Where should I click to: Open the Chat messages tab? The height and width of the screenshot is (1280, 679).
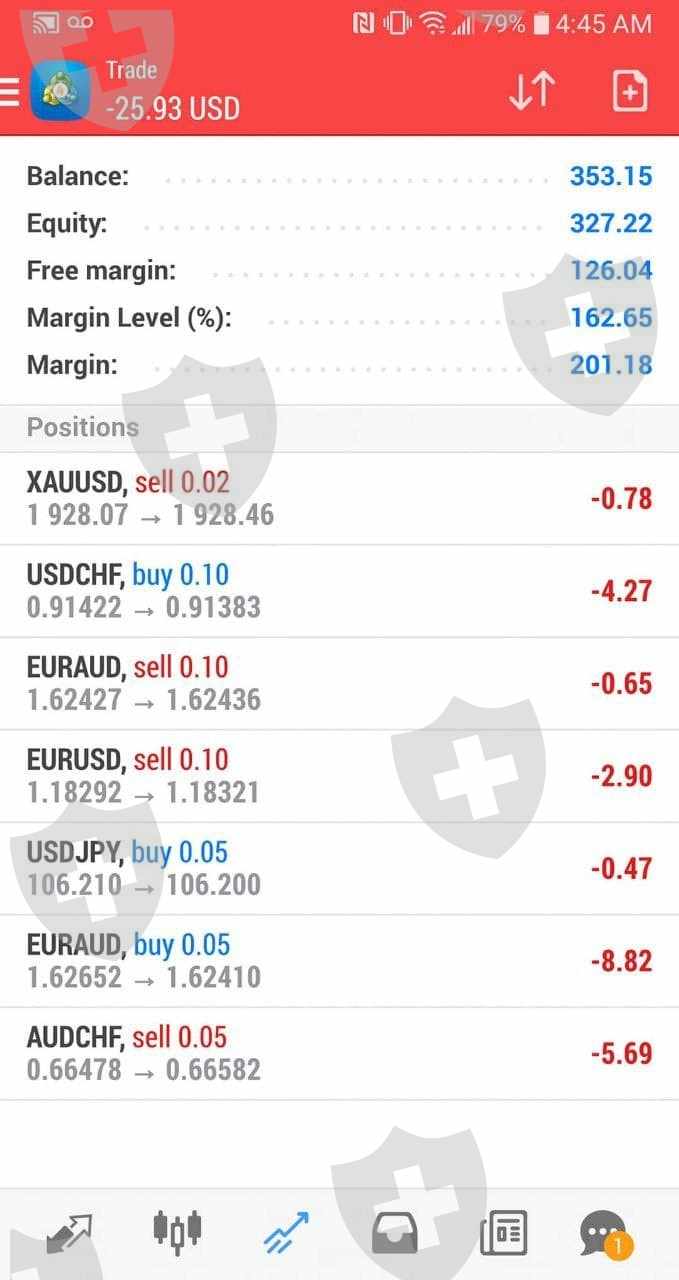coord(604,1233)
